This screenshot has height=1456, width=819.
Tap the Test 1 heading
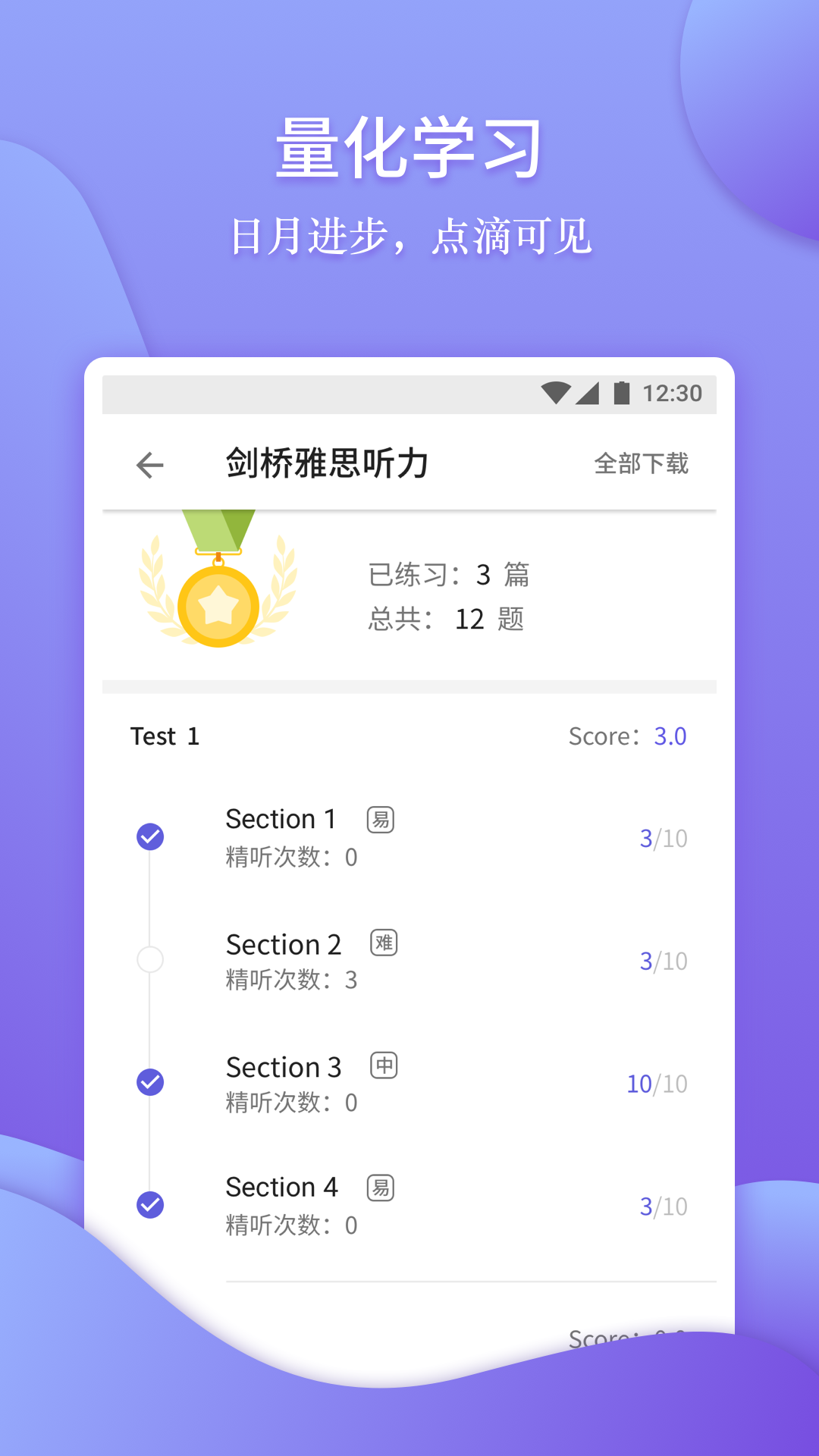coord(165,736)
